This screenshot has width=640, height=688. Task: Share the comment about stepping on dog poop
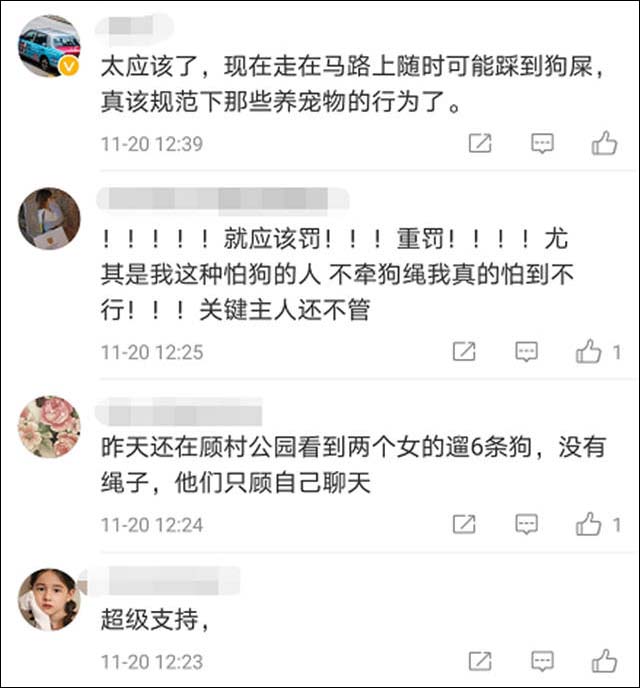pyautogui.click(x=480, y=144)
